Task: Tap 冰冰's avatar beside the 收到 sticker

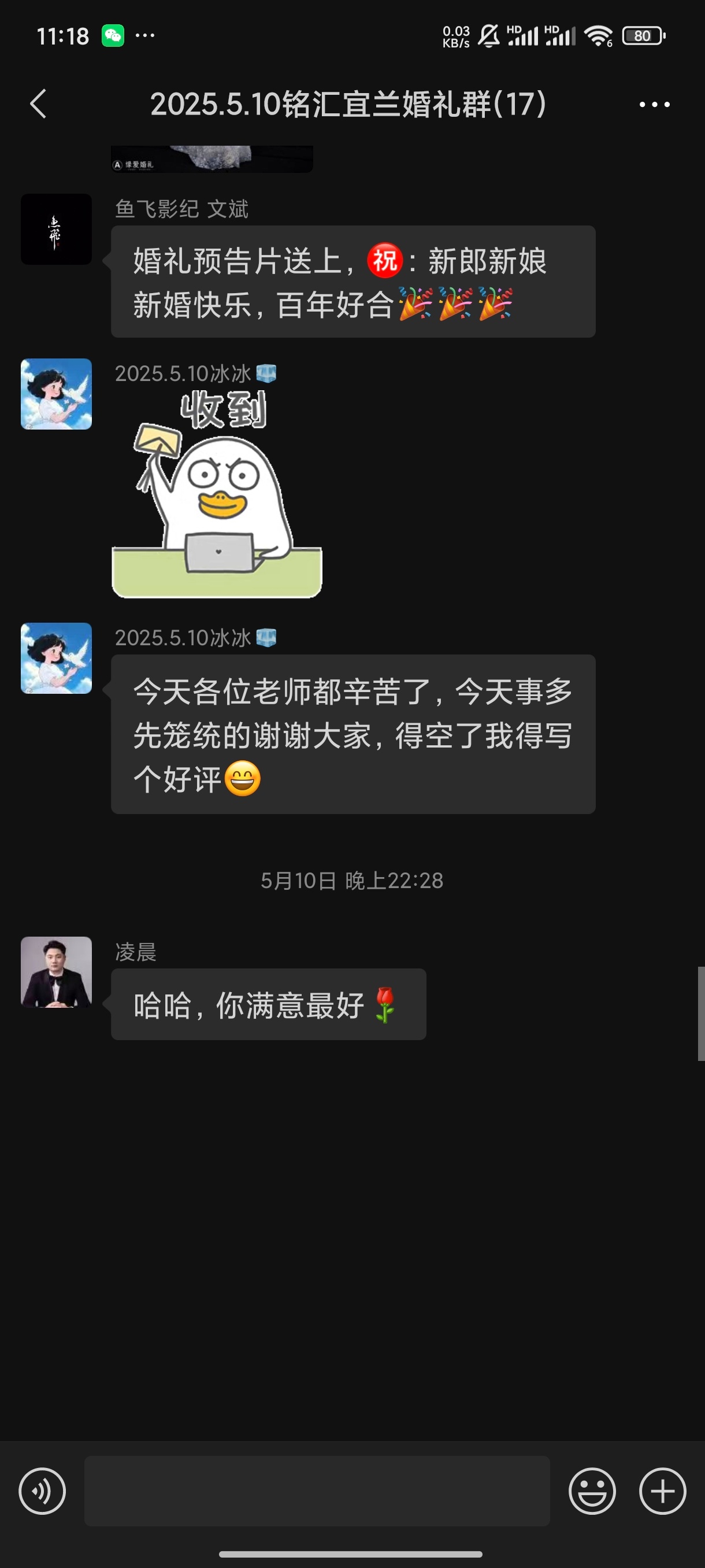Action: pos(57,394)
